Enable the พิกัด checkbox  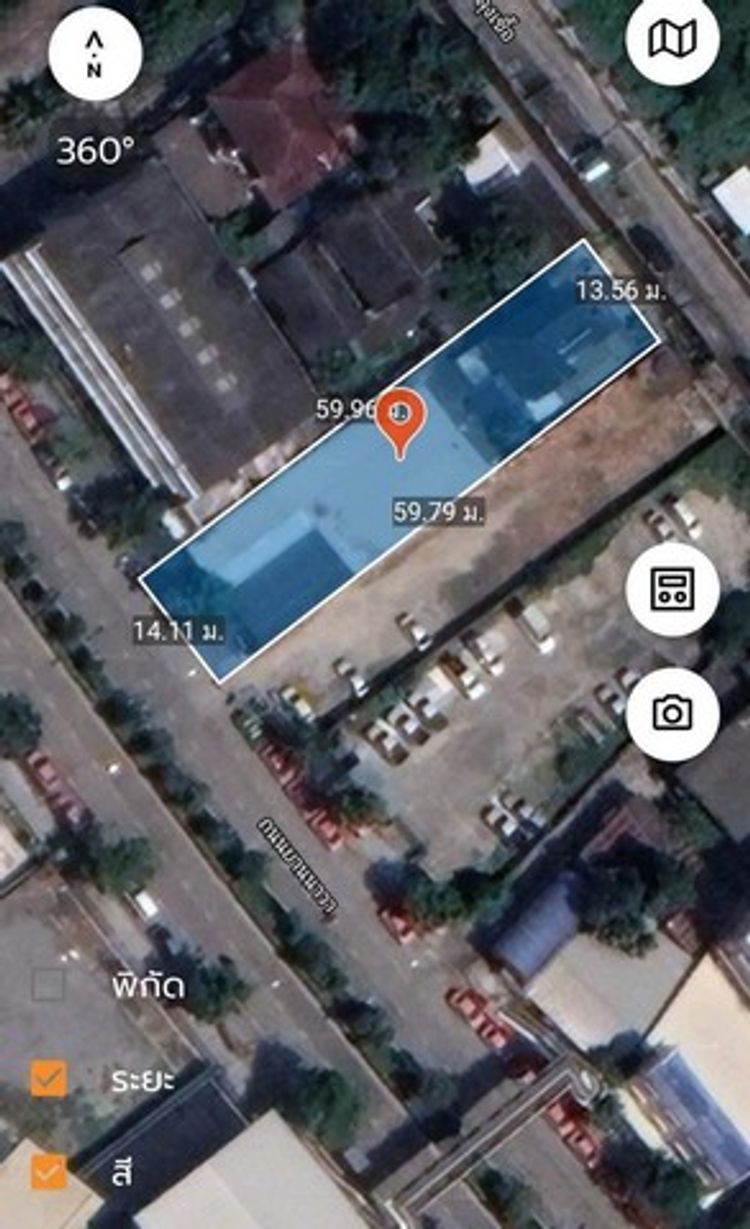(x=48, y=985)
